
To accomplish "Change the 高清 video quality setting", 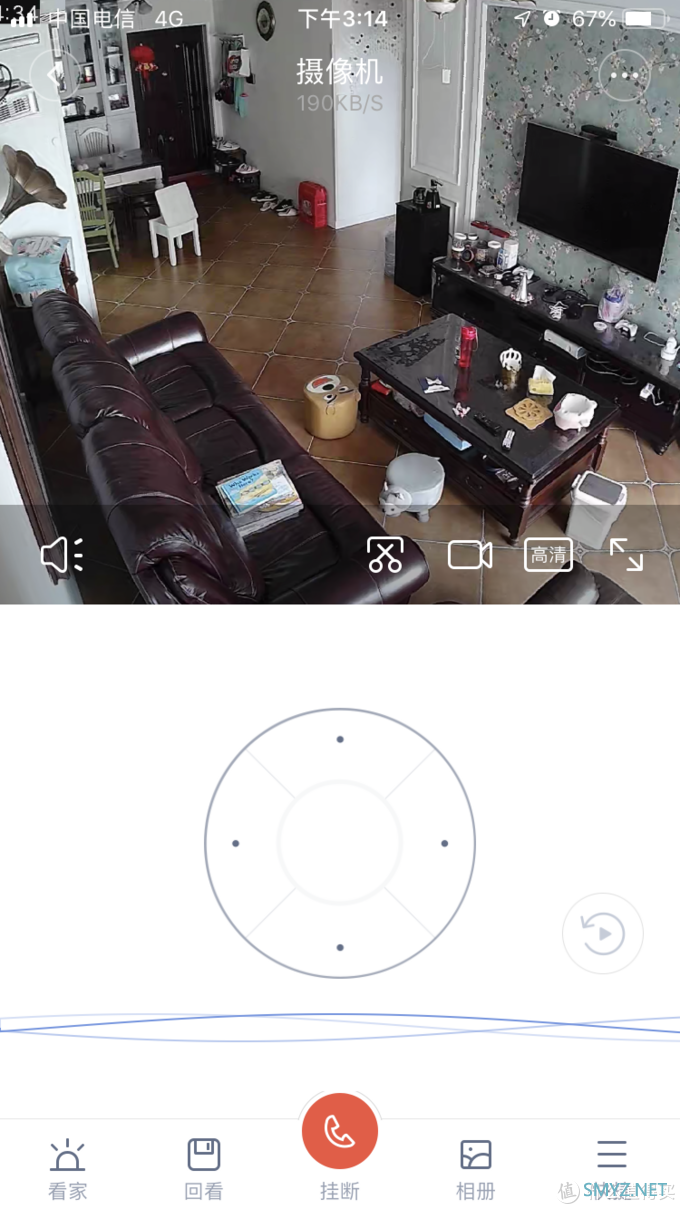I will (548, 555).
